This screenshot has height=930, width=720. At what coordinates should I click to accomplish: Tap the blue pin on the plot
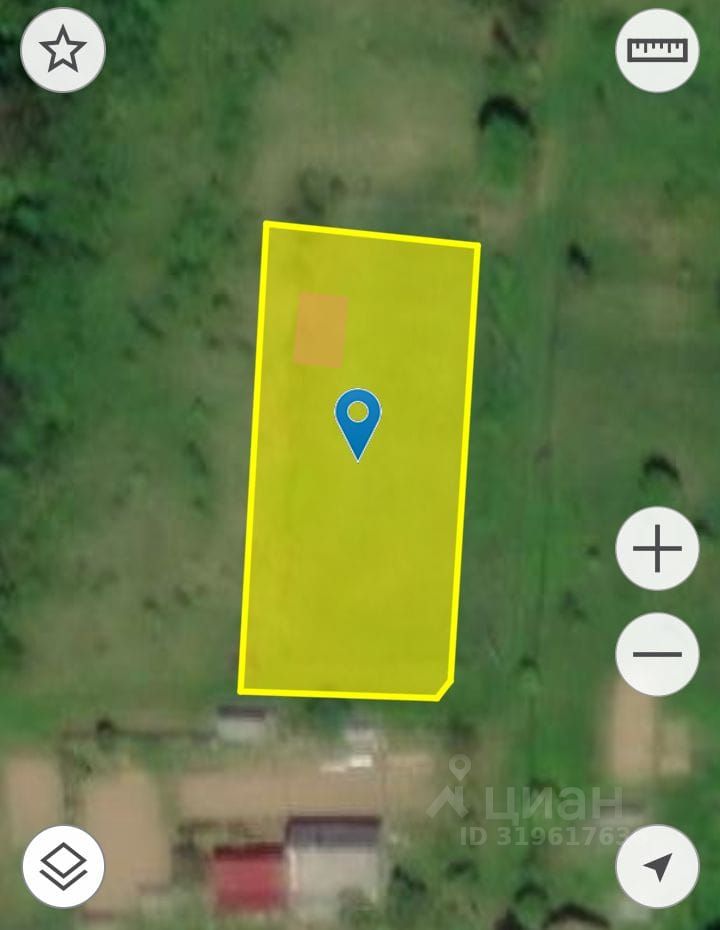[x=358, y=420]
